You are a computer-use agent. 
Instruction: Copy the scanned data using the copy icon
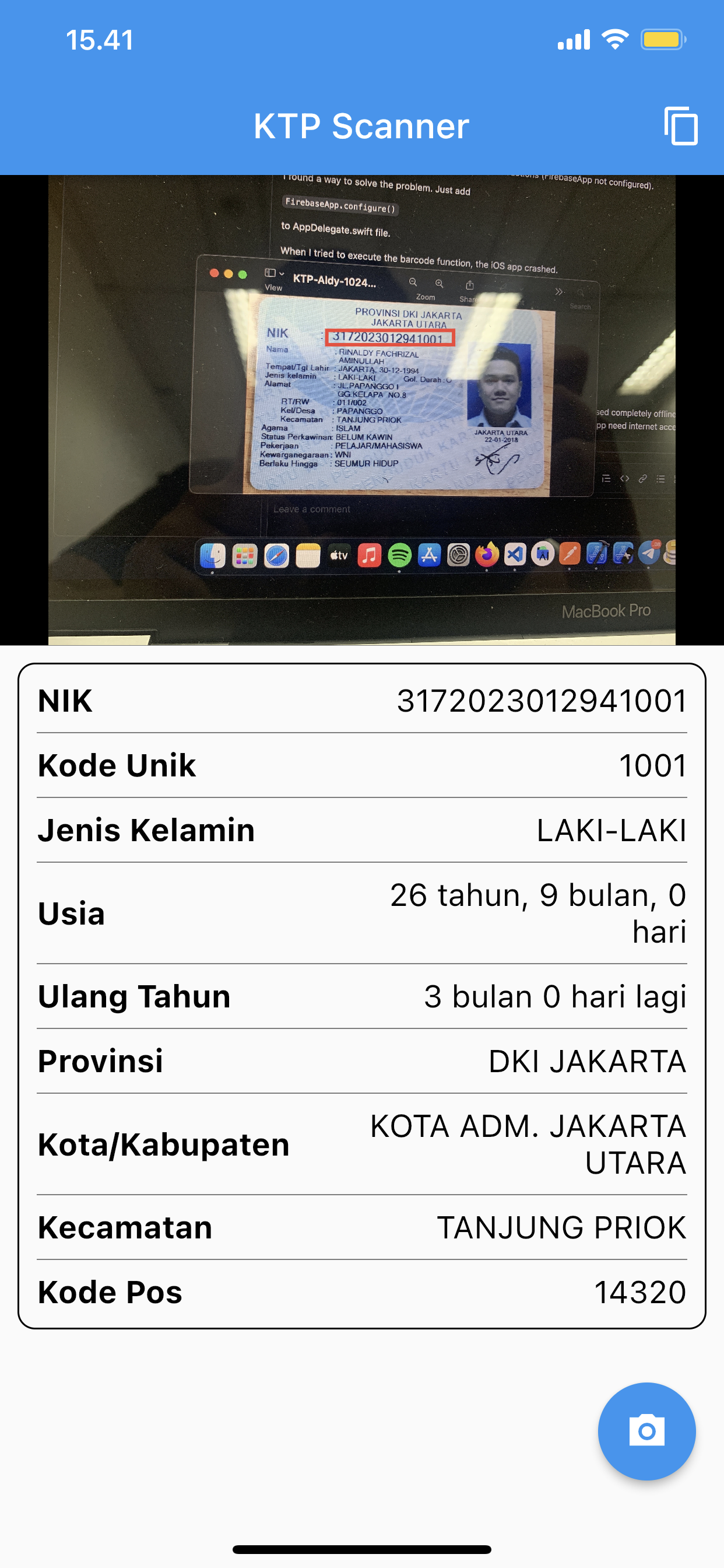pyautogui.click(x=681, y=126)
